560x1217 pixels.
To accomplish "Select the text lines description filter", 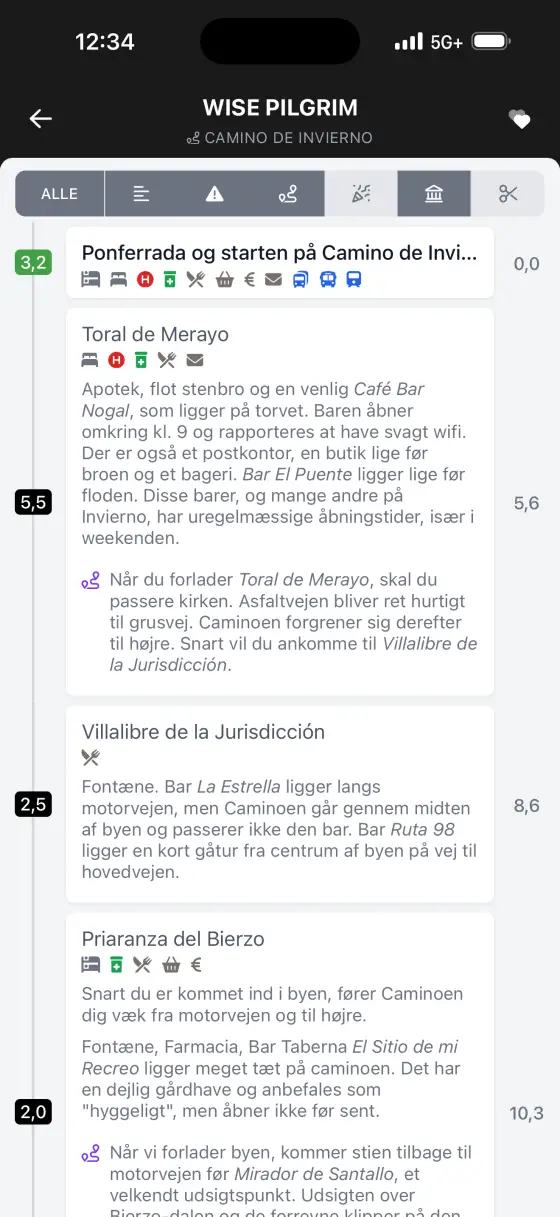I will (141, 194).
